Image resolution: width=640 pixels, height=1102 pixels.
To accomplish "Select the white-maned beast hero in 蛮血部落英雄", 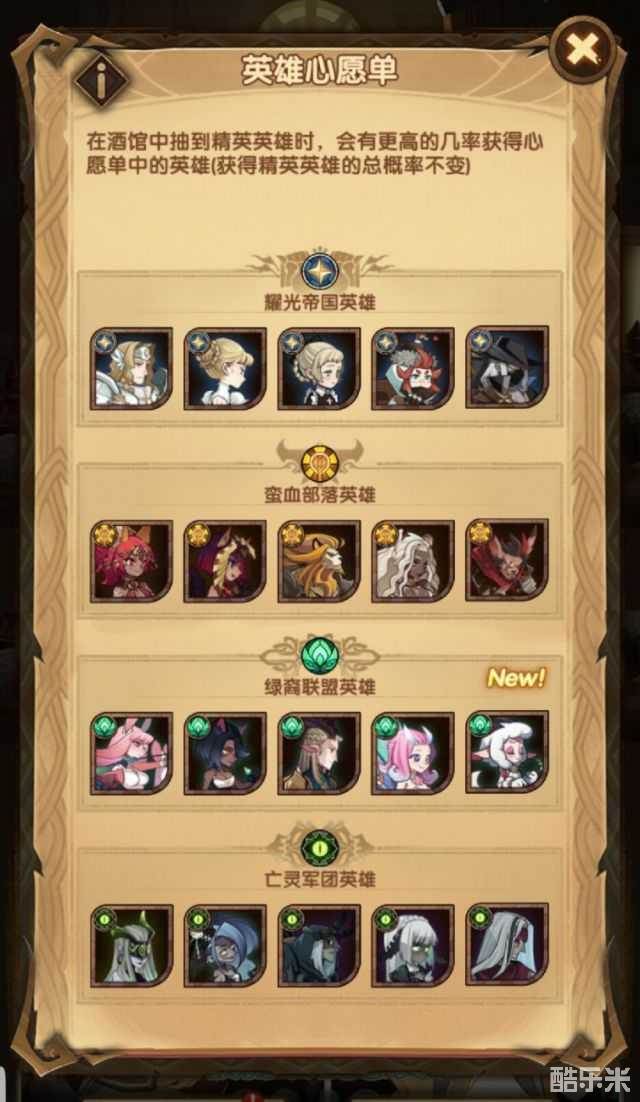I will tap(412, 561).
